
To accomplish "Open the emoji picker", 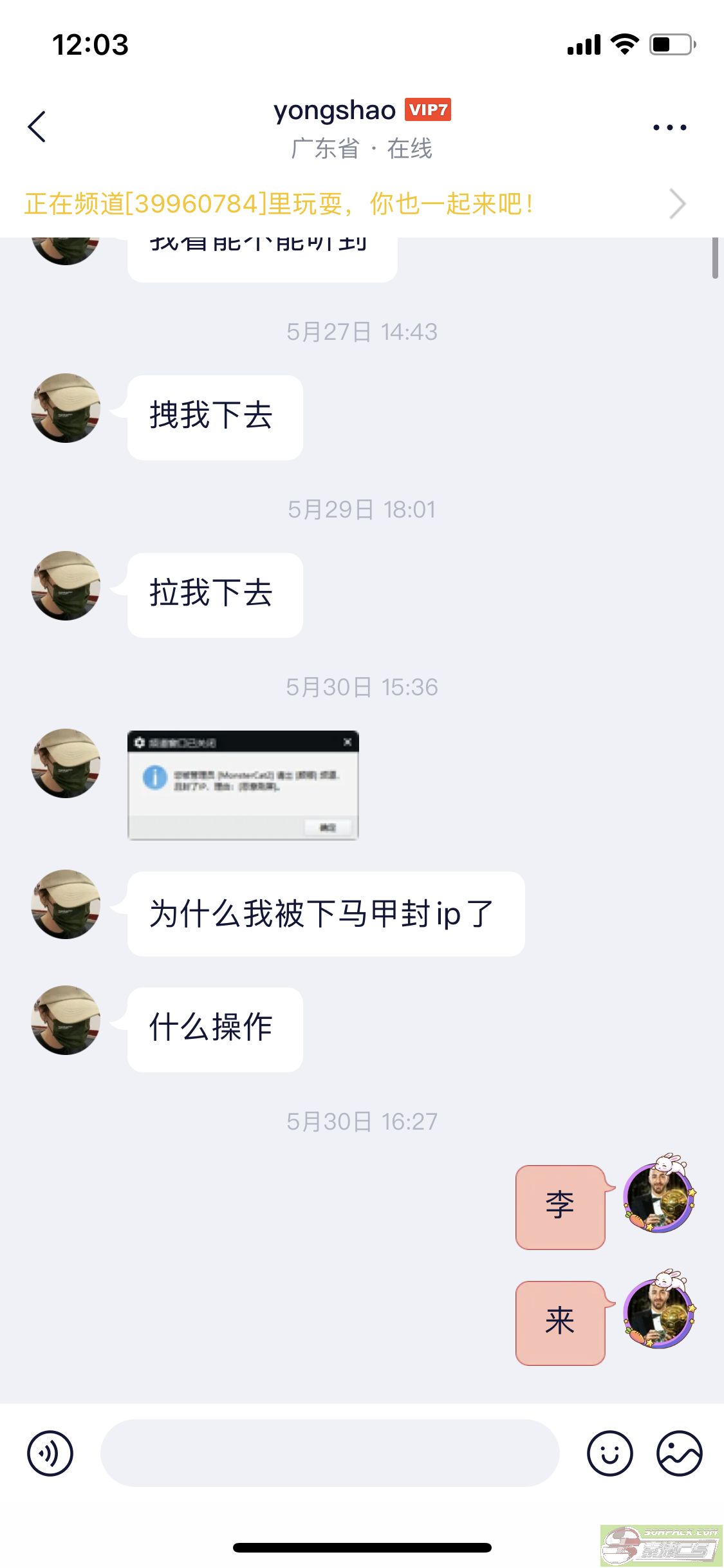I will point(611,1453).
